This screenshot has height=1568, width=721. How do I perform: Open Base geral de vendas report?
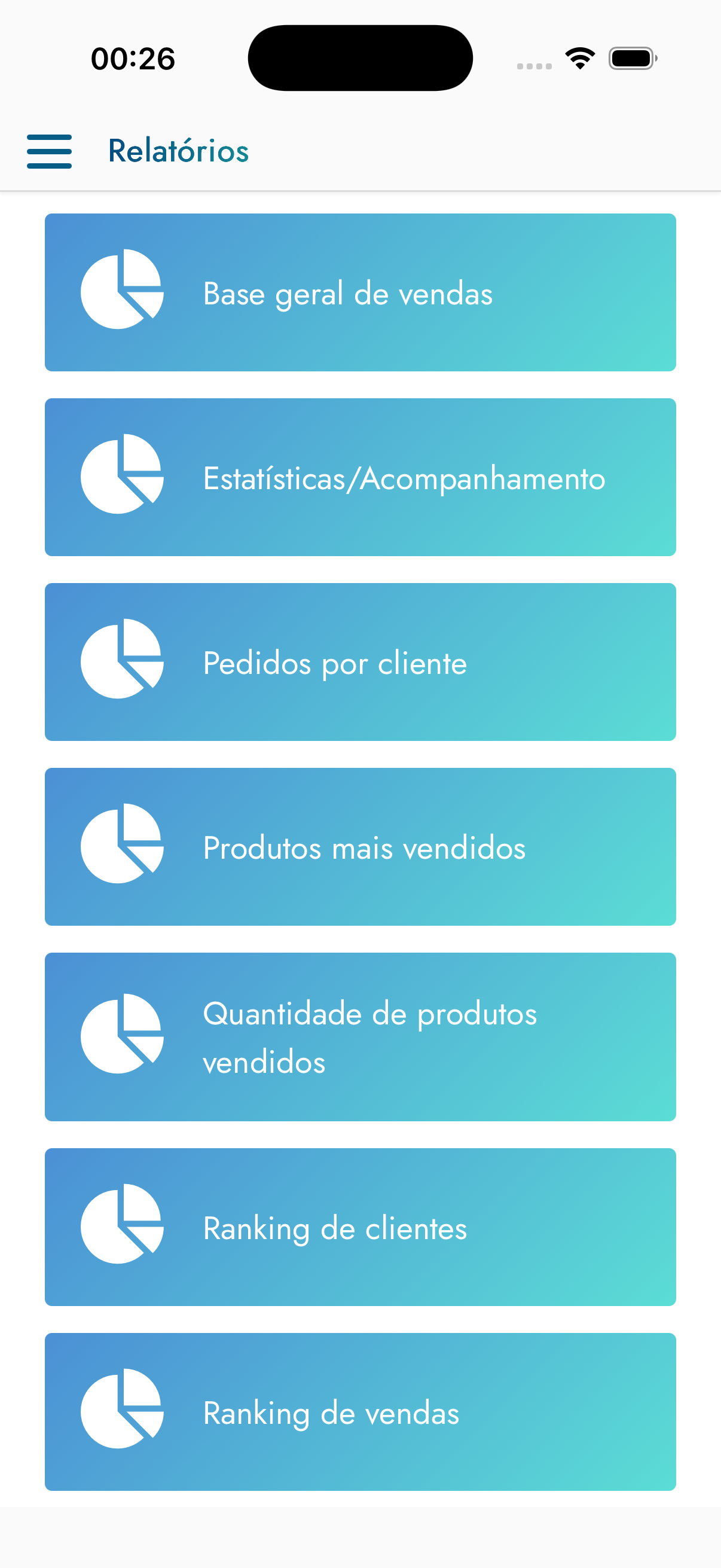point(360,292)
